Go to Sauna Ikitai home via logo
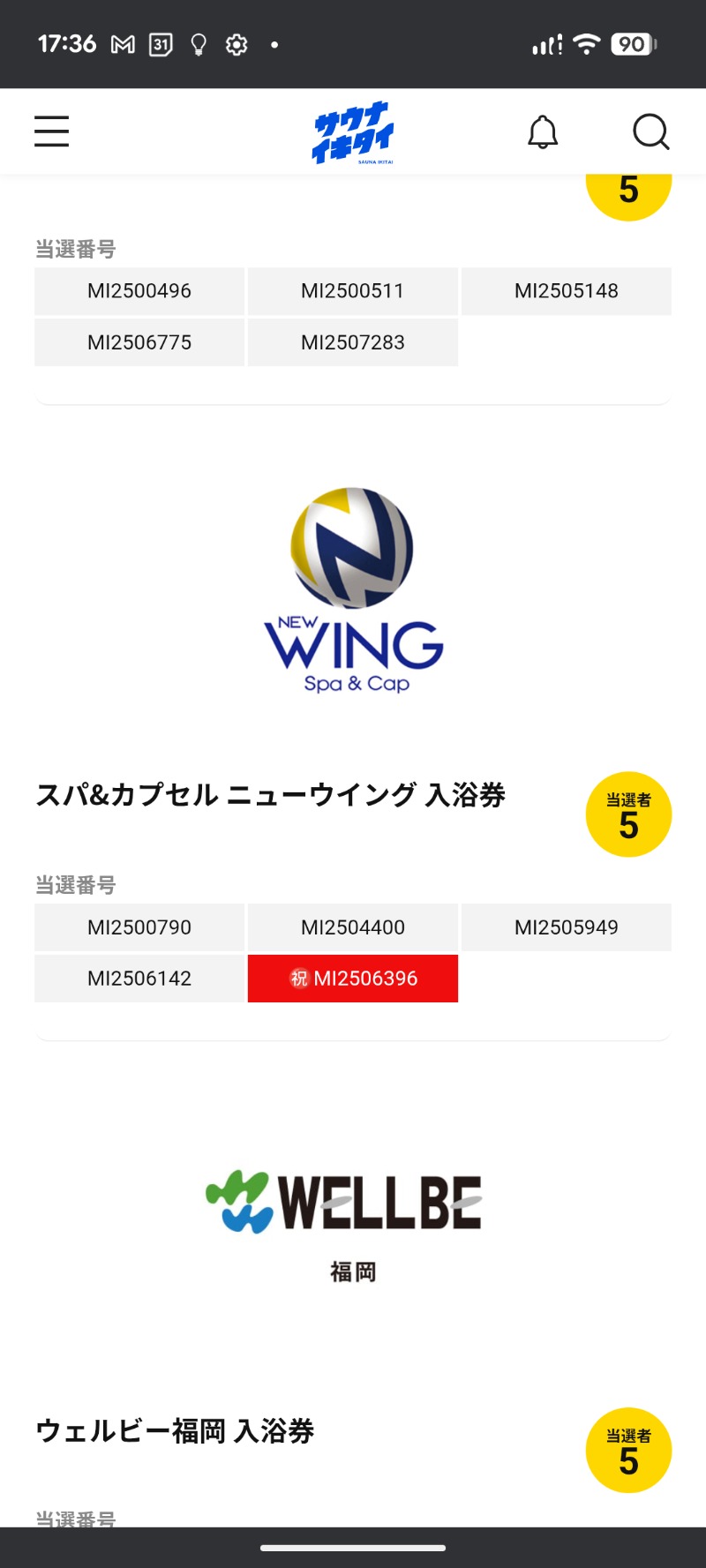The image size is (706, 1568). (354, 132)
